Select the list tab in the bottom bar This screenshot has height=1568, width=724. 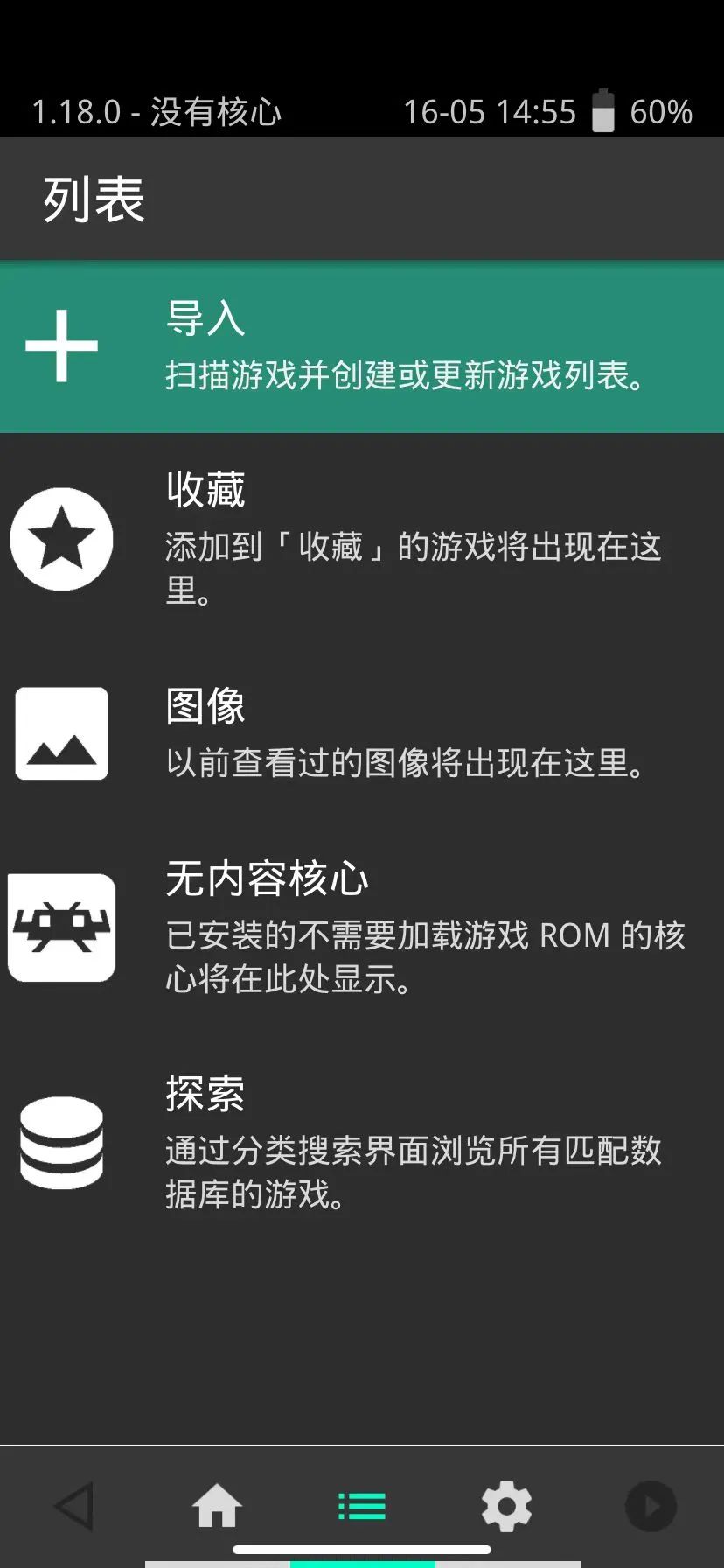[362, 1507]
